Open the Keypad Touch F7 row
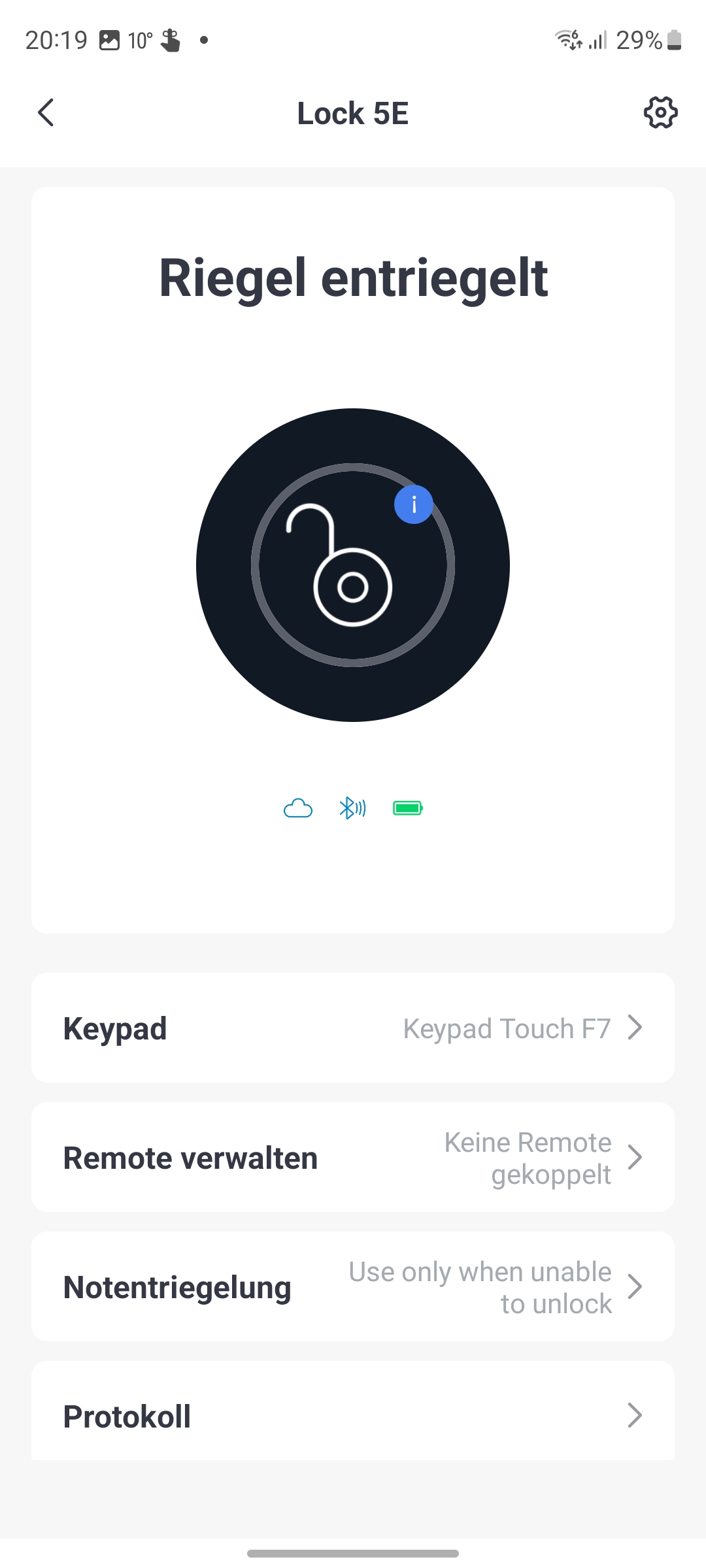This screenshot has width=706, height=1568. click(353, 1028)
